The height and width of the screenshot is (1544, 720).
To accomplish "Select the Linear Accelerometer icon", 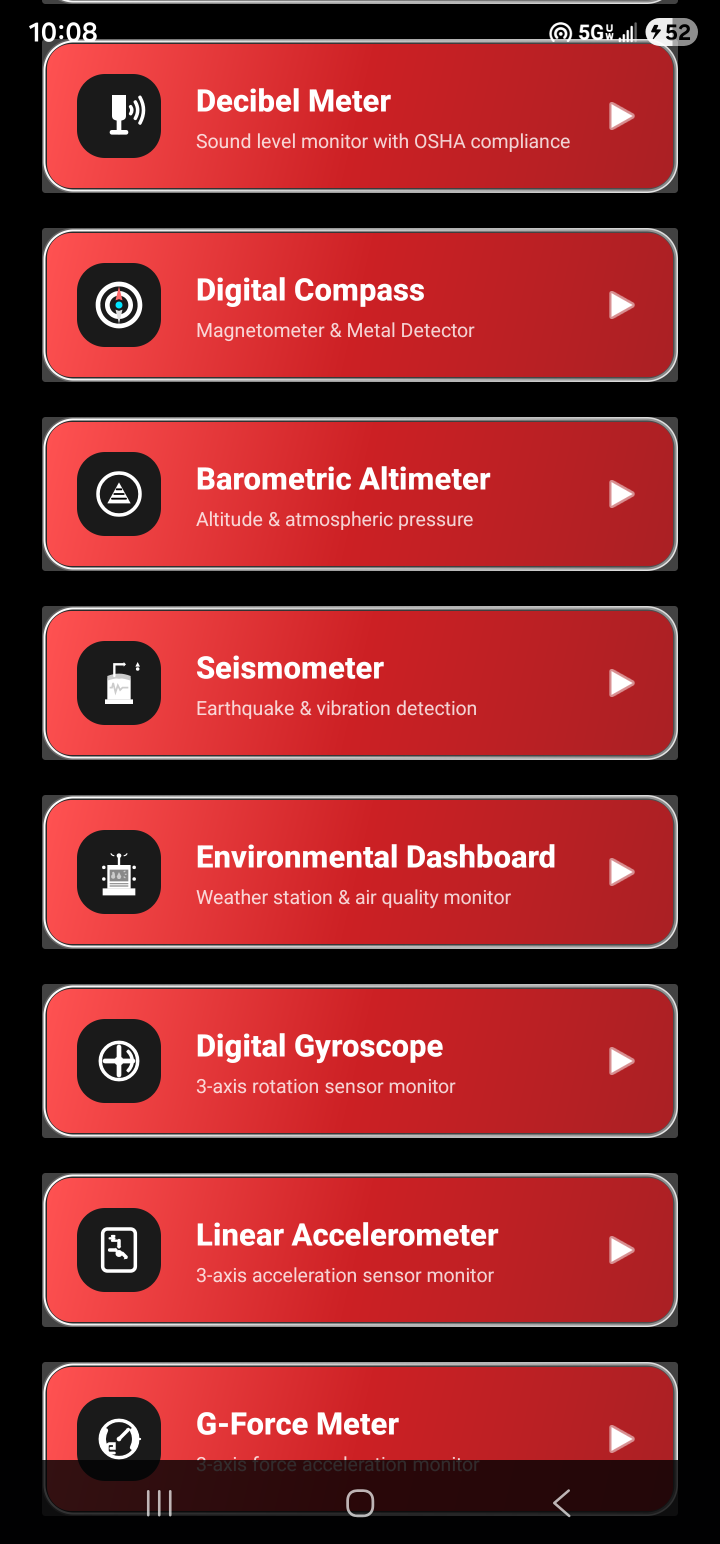I will click(x=119, y=1250).
